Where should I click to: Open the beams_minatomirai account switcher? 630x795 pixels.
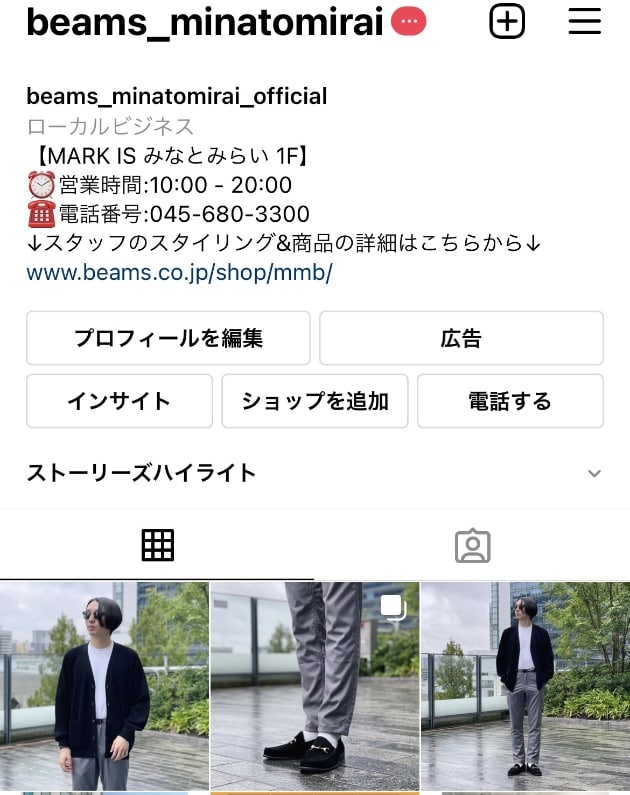click(x=205, y=22)
